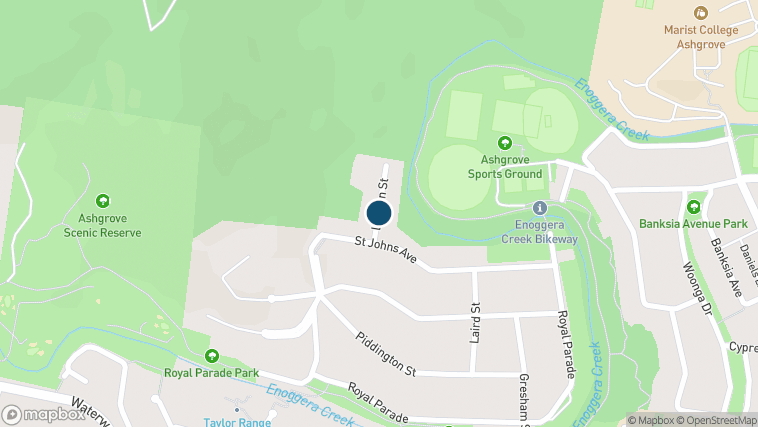Open the © Mapbox attribution link
758x427 pixels.
click(x=652, y=420)
